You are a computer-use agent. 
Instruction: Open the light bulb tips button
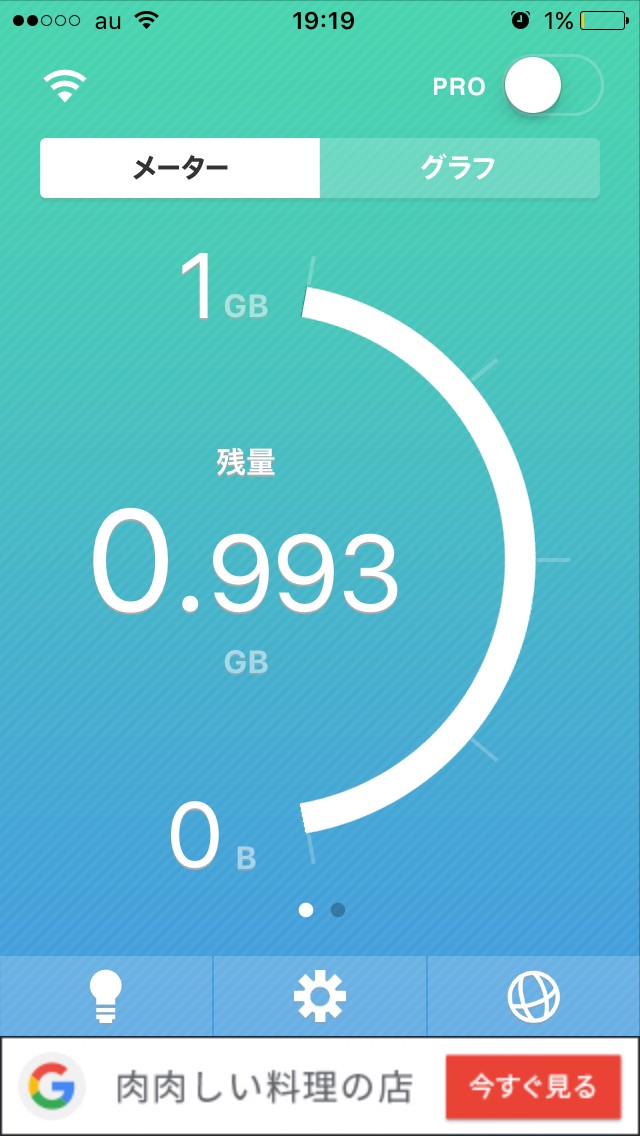coord(105,996)
